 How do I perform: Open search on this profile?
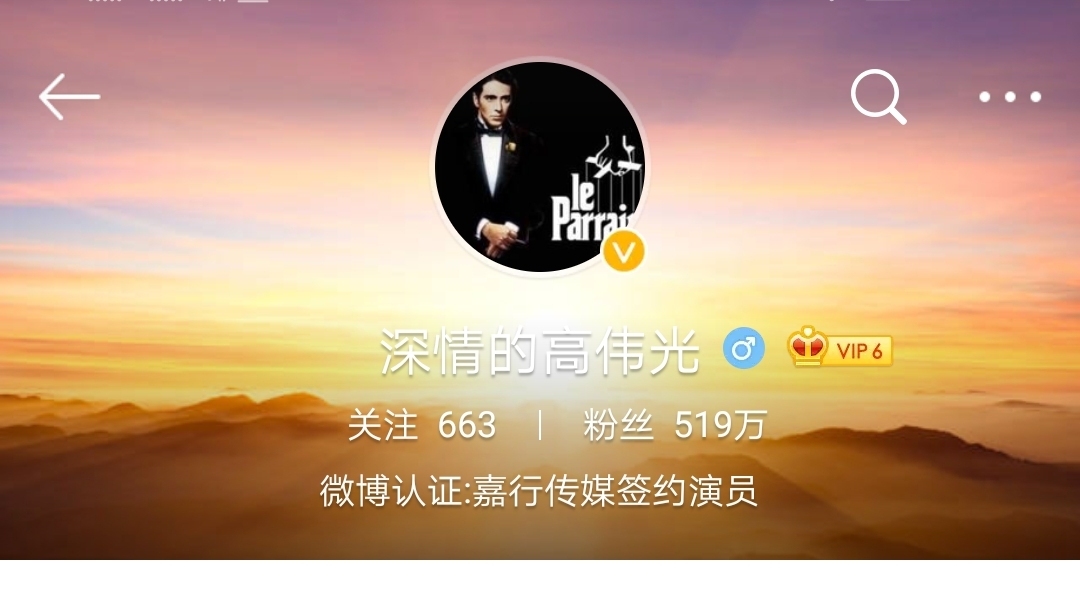coord(878,97)
